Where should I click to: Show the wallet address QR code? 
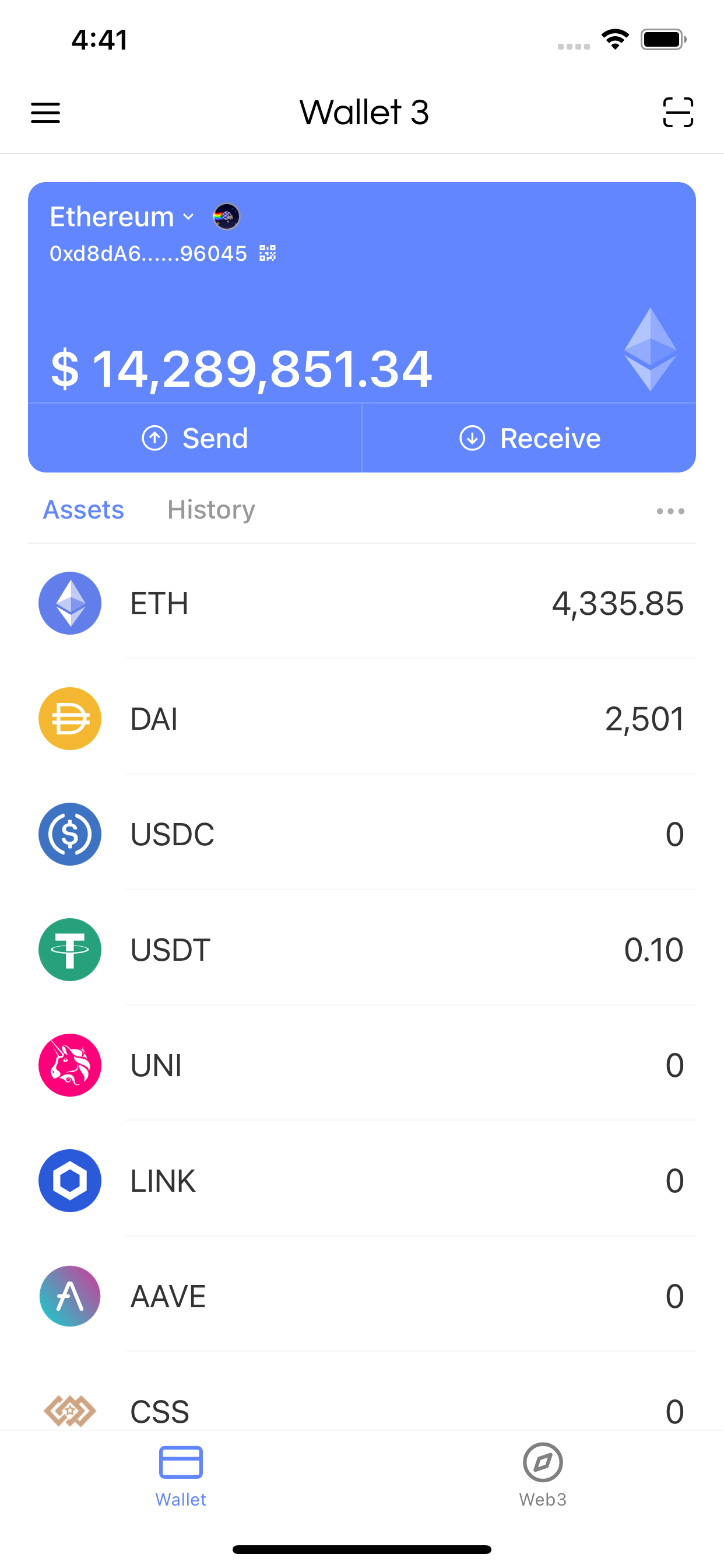click(x=268, y=253)
